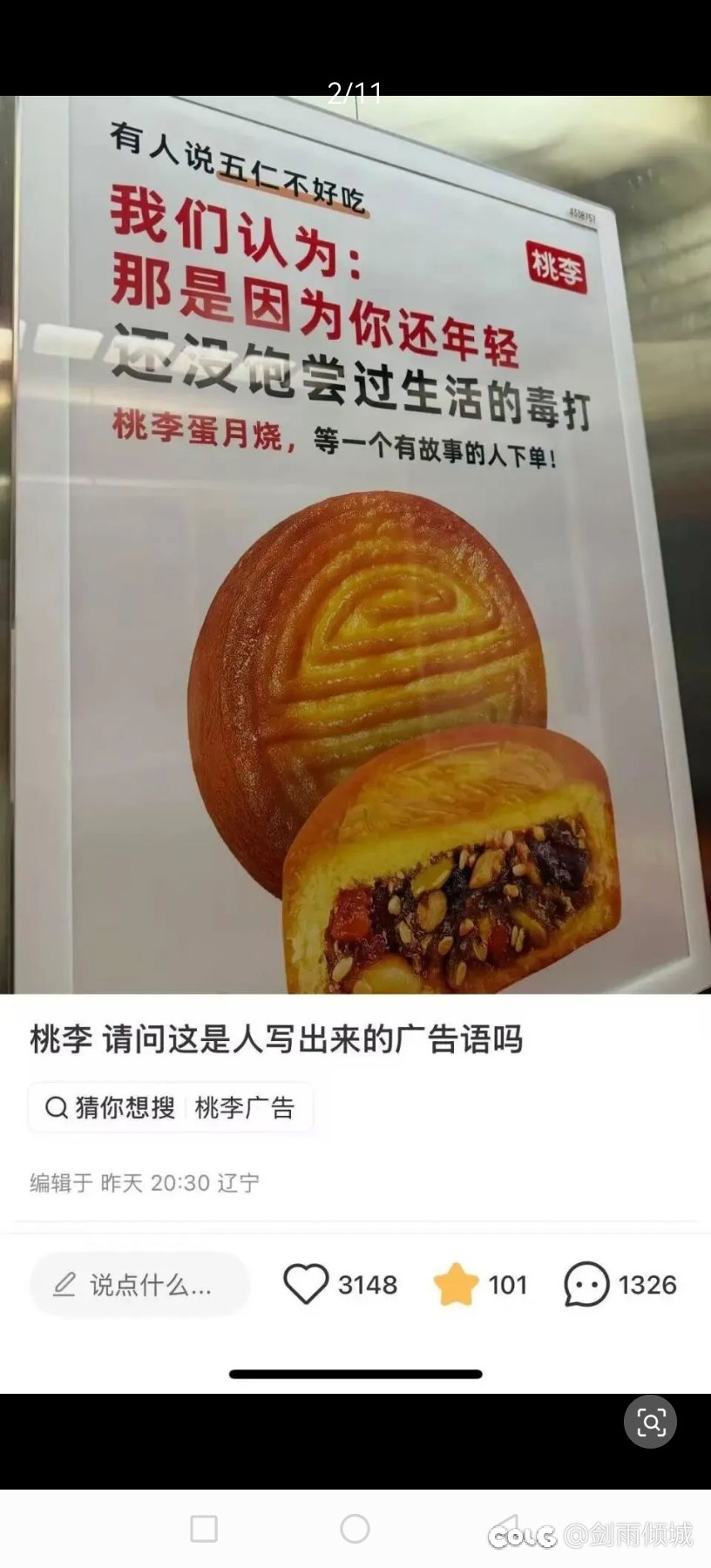
Task: Go home with the circle button
Action: [355, 1529]
